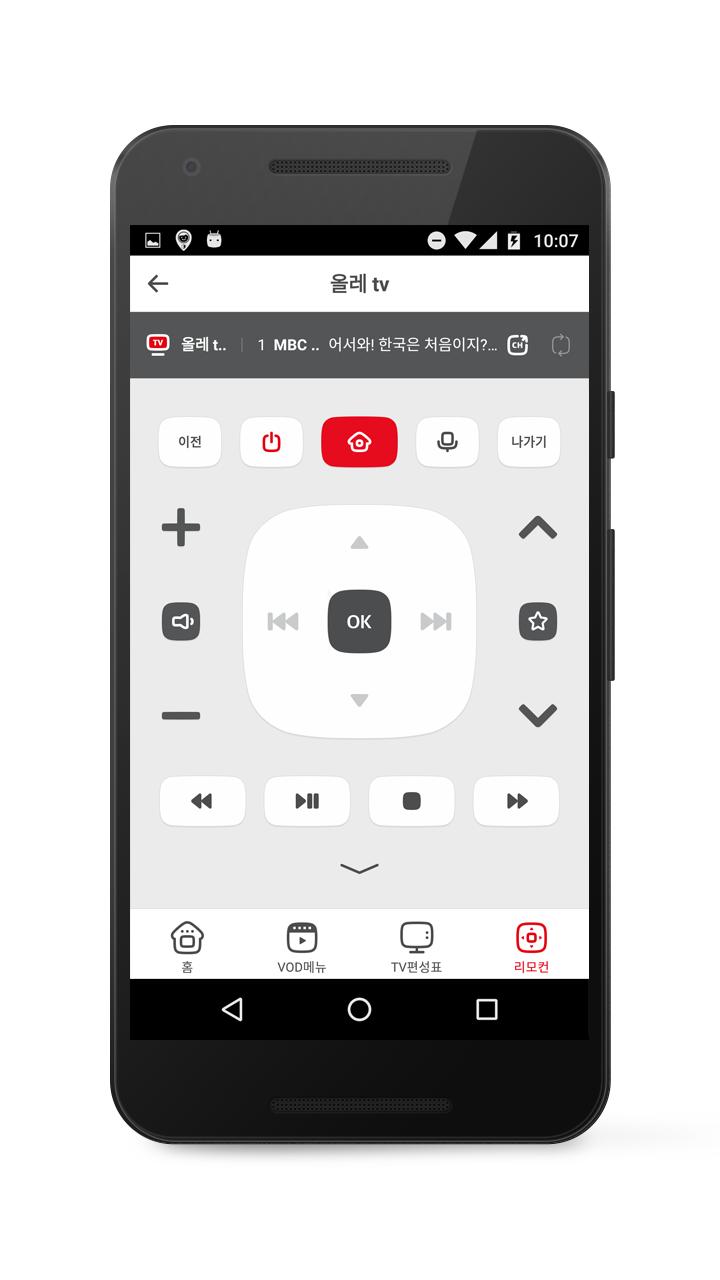Lower volume with the minus button
The height and width of the screenshot is (1280, 720).
[x=181, y=716]
